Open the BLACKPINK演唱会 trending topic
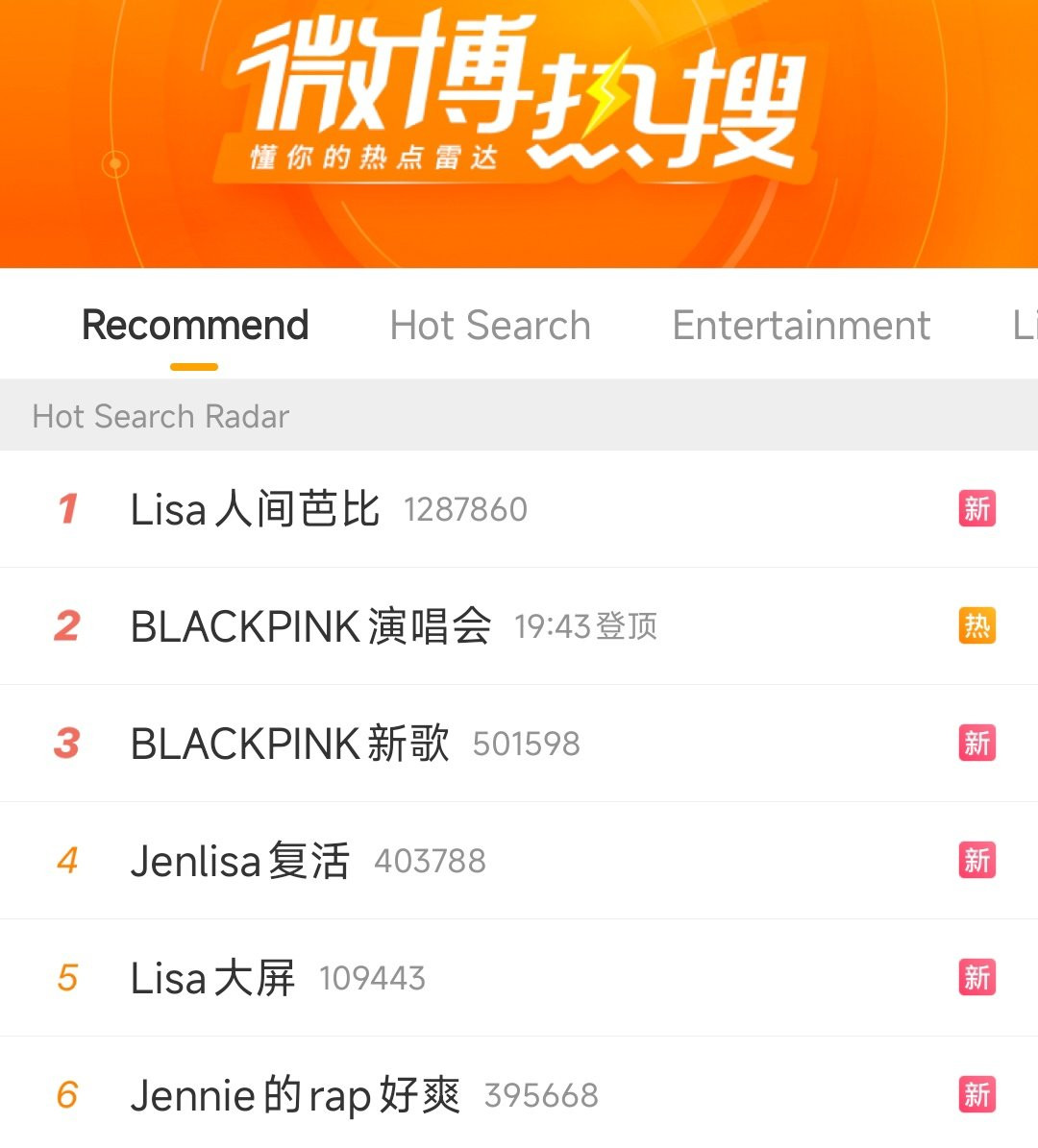 tap(311, 626)
